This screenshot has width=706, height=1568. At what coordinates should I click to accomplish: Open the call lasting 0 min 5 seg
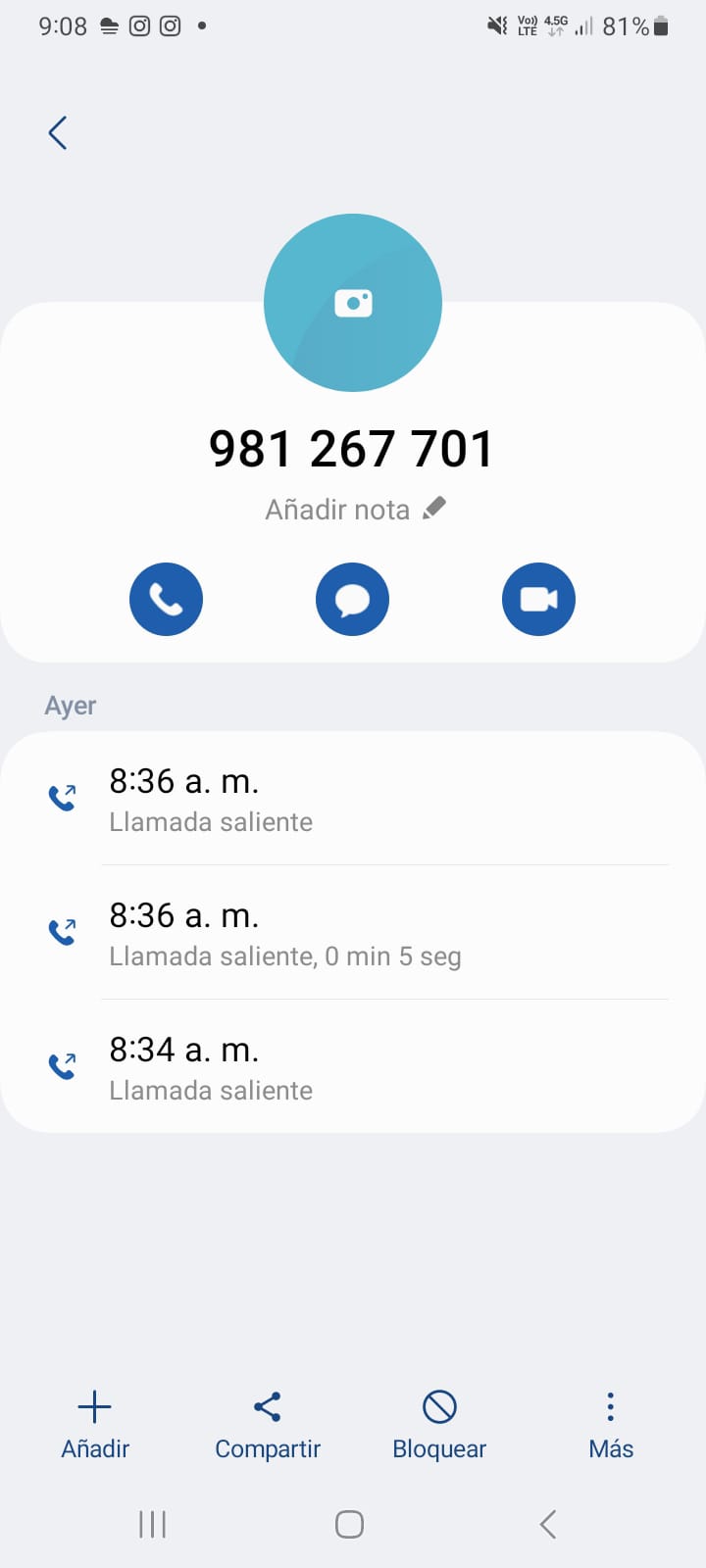(x=353, y=933)
